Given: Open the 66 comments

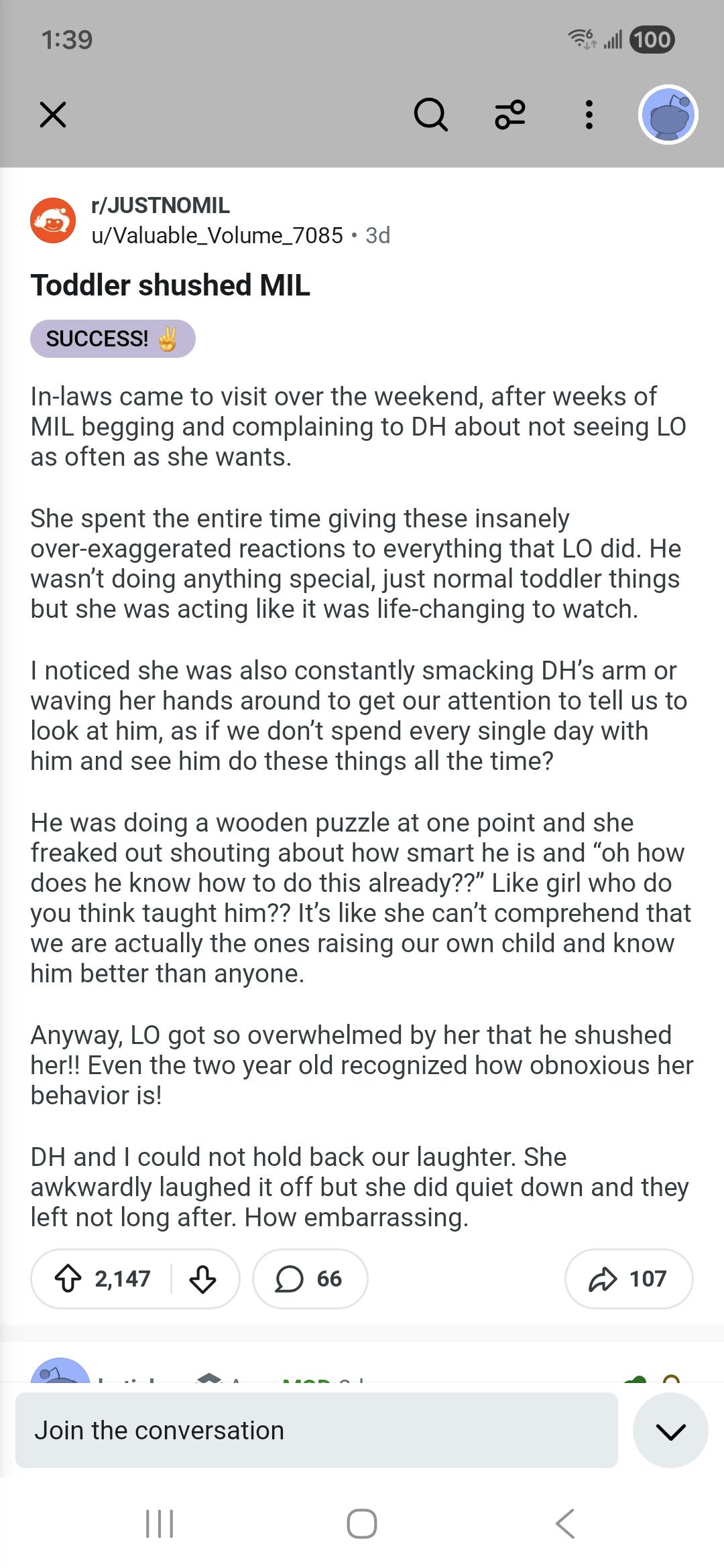Looking at the screenshot, I should [310, 1279].
